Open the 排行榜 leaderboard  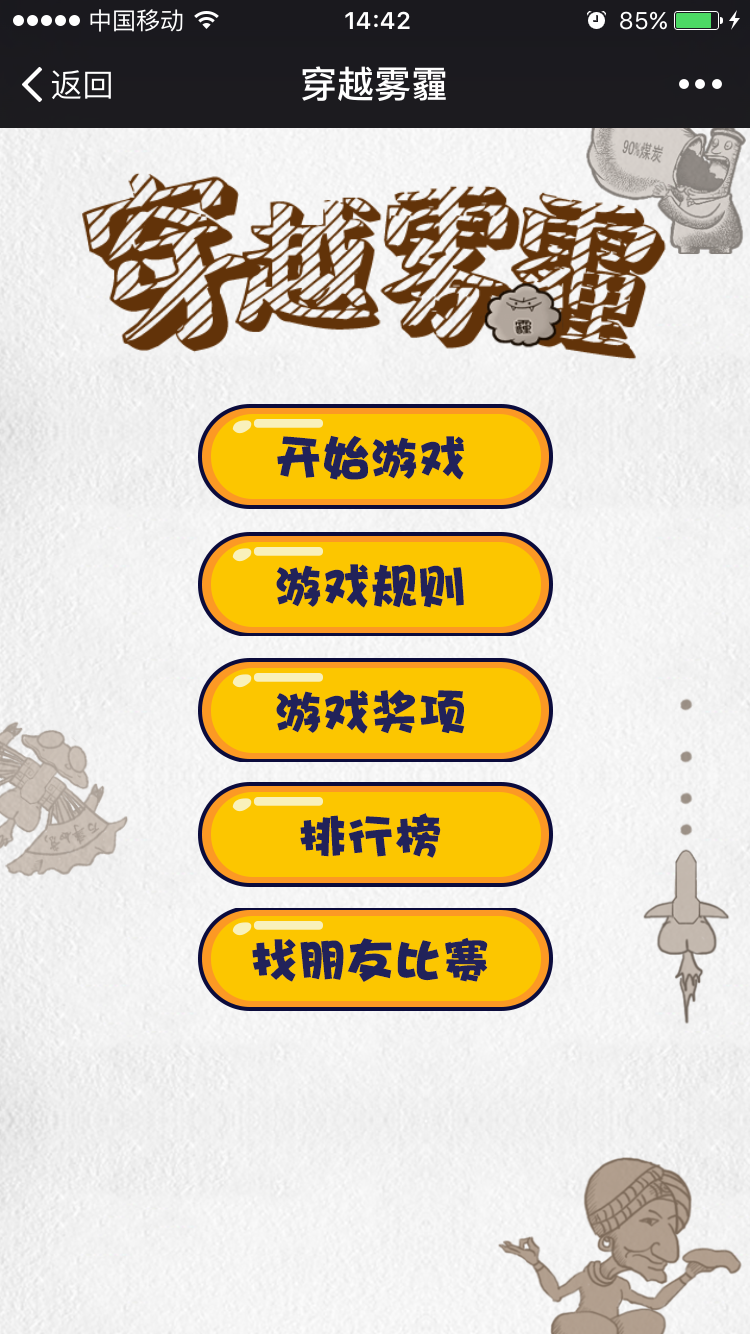[375, 836]
